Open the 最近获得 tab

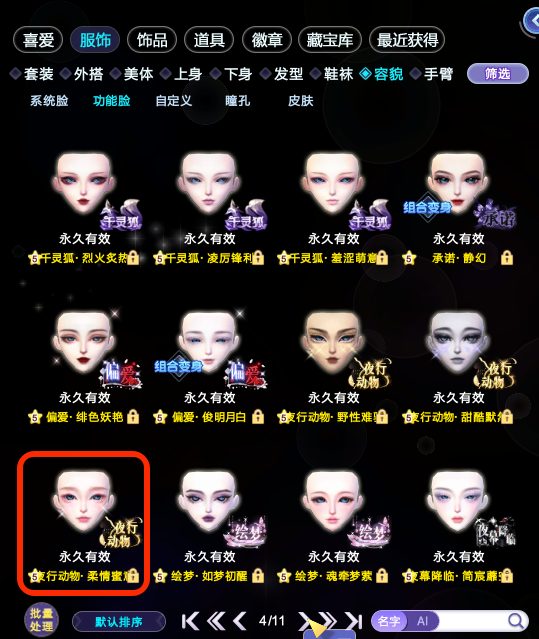pyautogui.click(x=407, y=40)
